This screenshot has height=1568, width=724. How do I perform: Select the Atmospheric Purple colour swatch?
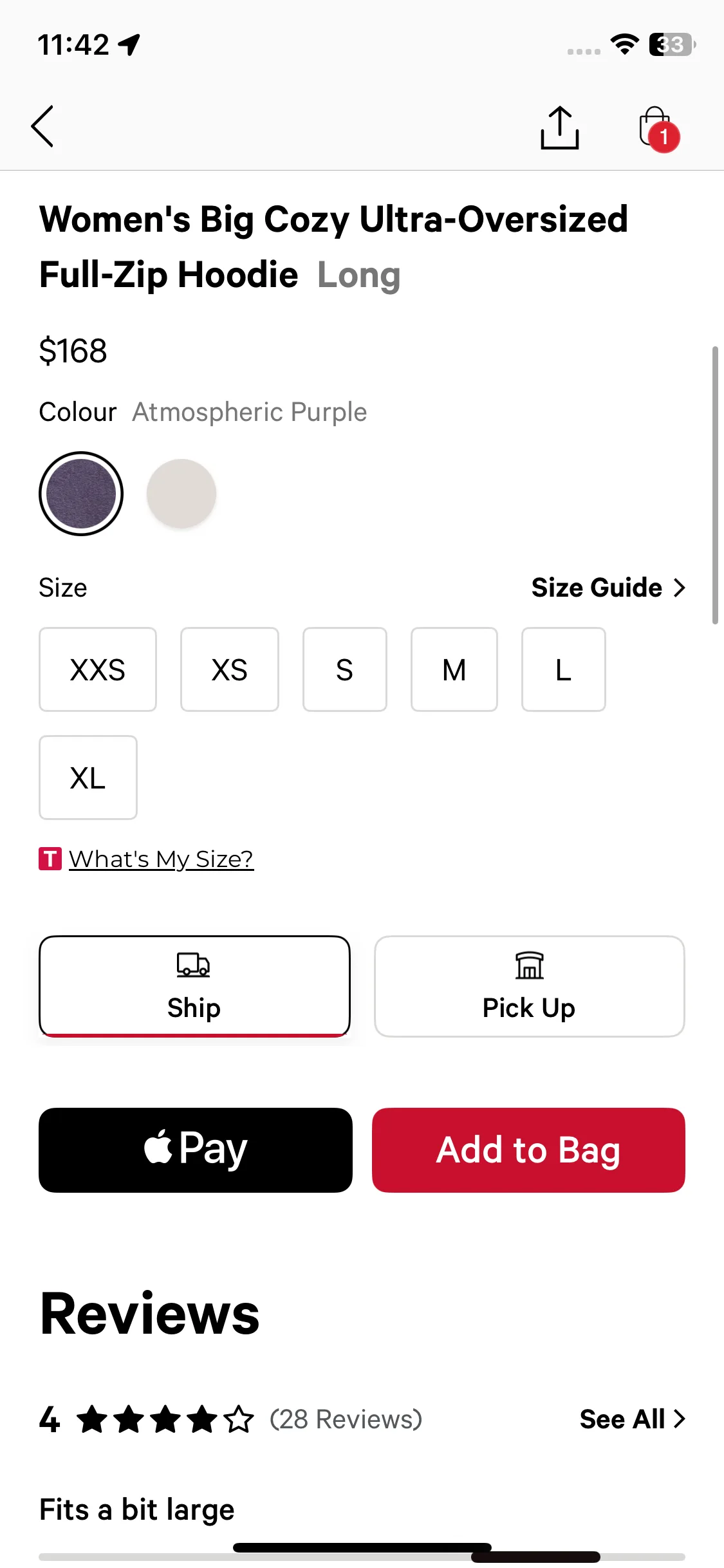click(x=81, y=494)
